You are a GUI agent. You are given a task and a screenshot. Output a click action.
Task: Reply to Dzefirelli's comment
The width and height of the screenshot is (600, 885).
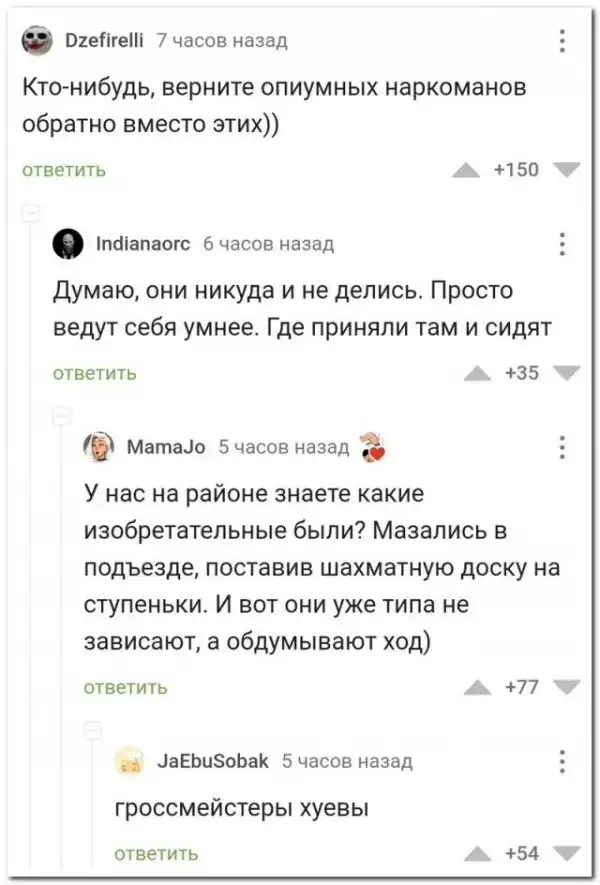point(65,169)
